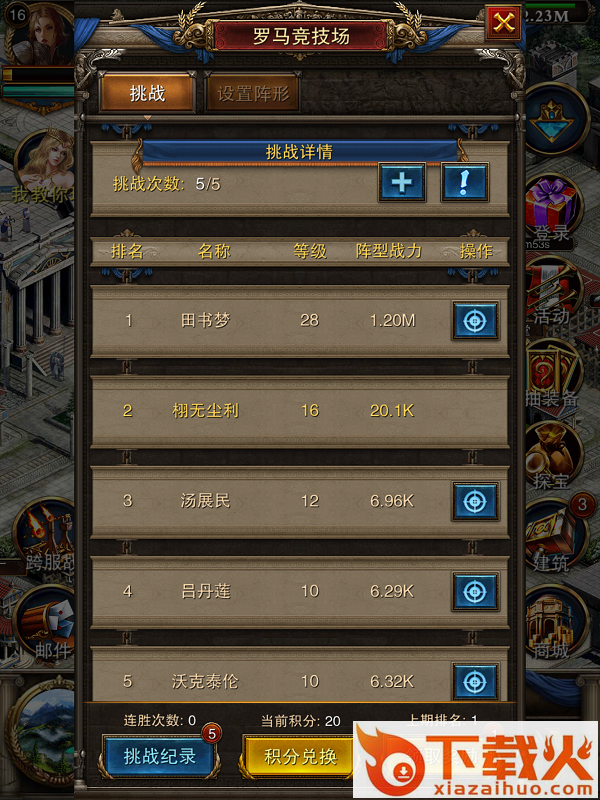
Task: Add more challenge attempts with plus button
Action: coord(402,183)
